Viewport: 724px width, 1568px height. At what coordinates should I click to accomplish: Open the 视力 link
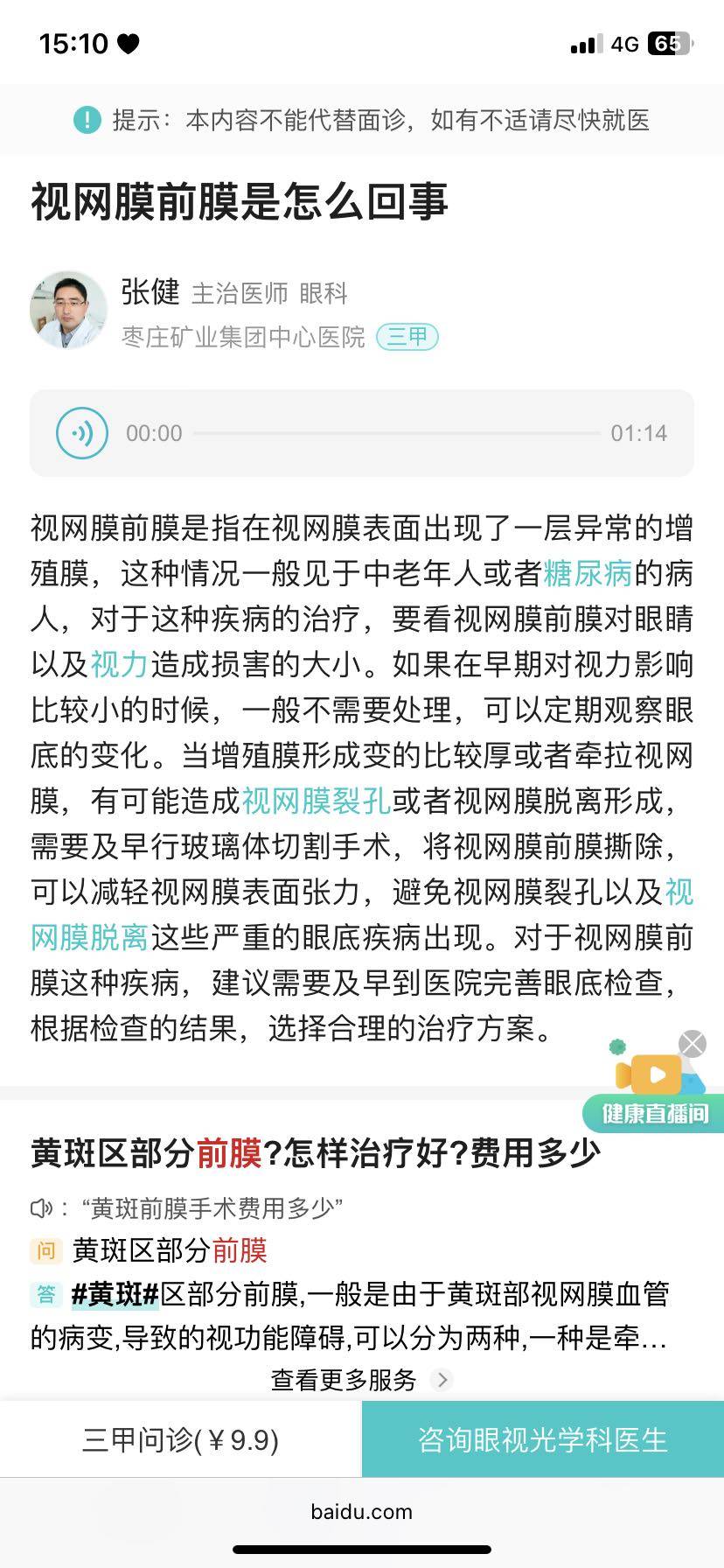[x=119, y=665]
